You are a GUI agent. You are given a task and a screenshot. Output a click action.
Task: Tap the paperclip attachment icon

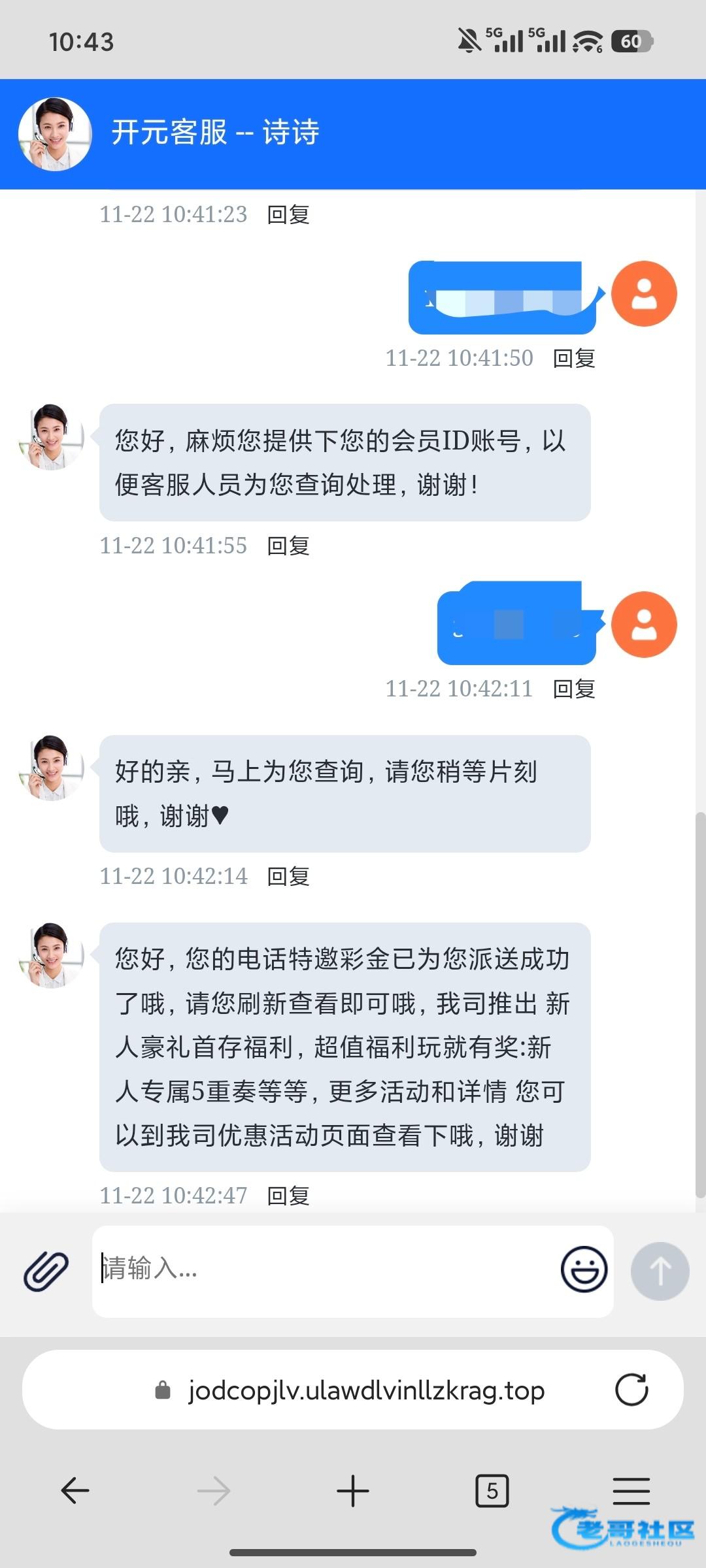[46, 1271]
